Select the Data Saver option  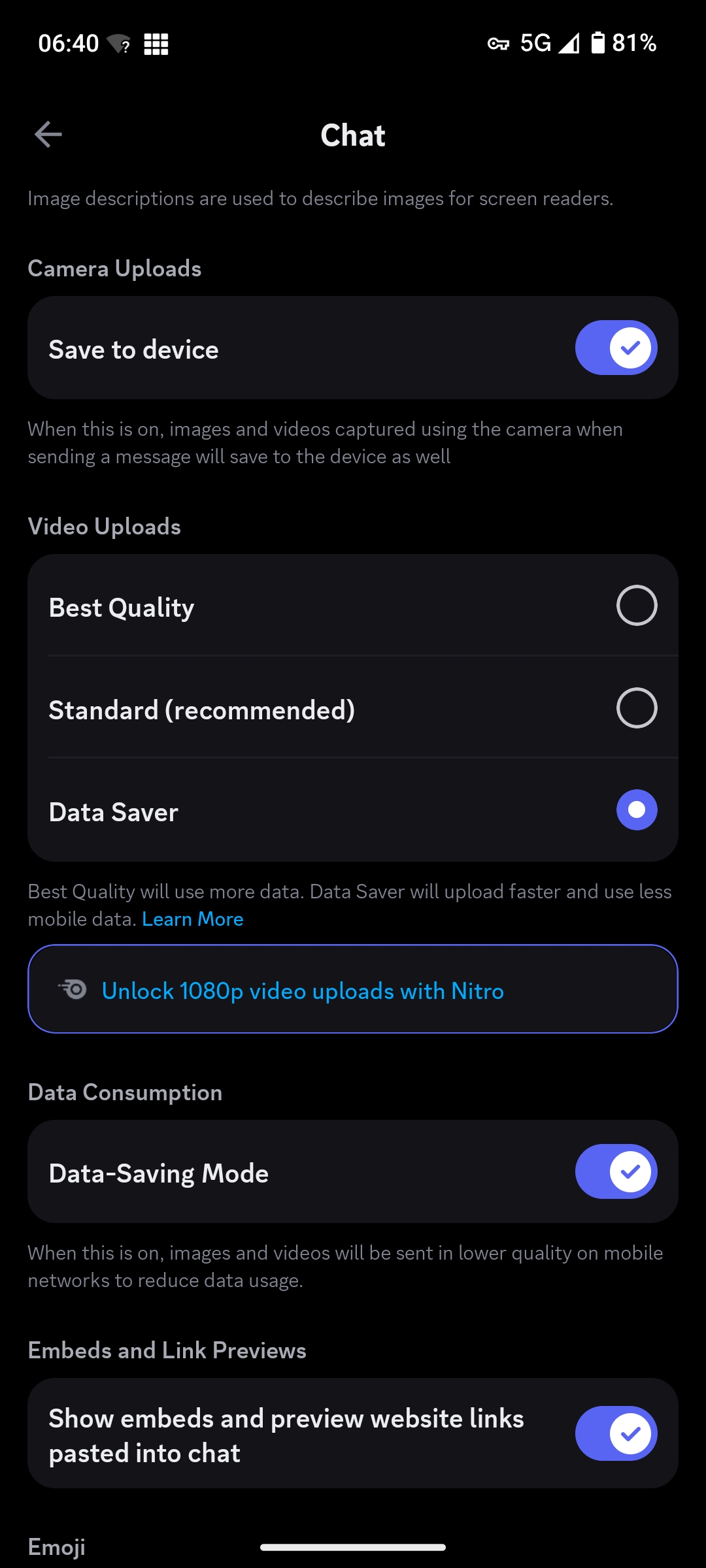coord(353,810)
